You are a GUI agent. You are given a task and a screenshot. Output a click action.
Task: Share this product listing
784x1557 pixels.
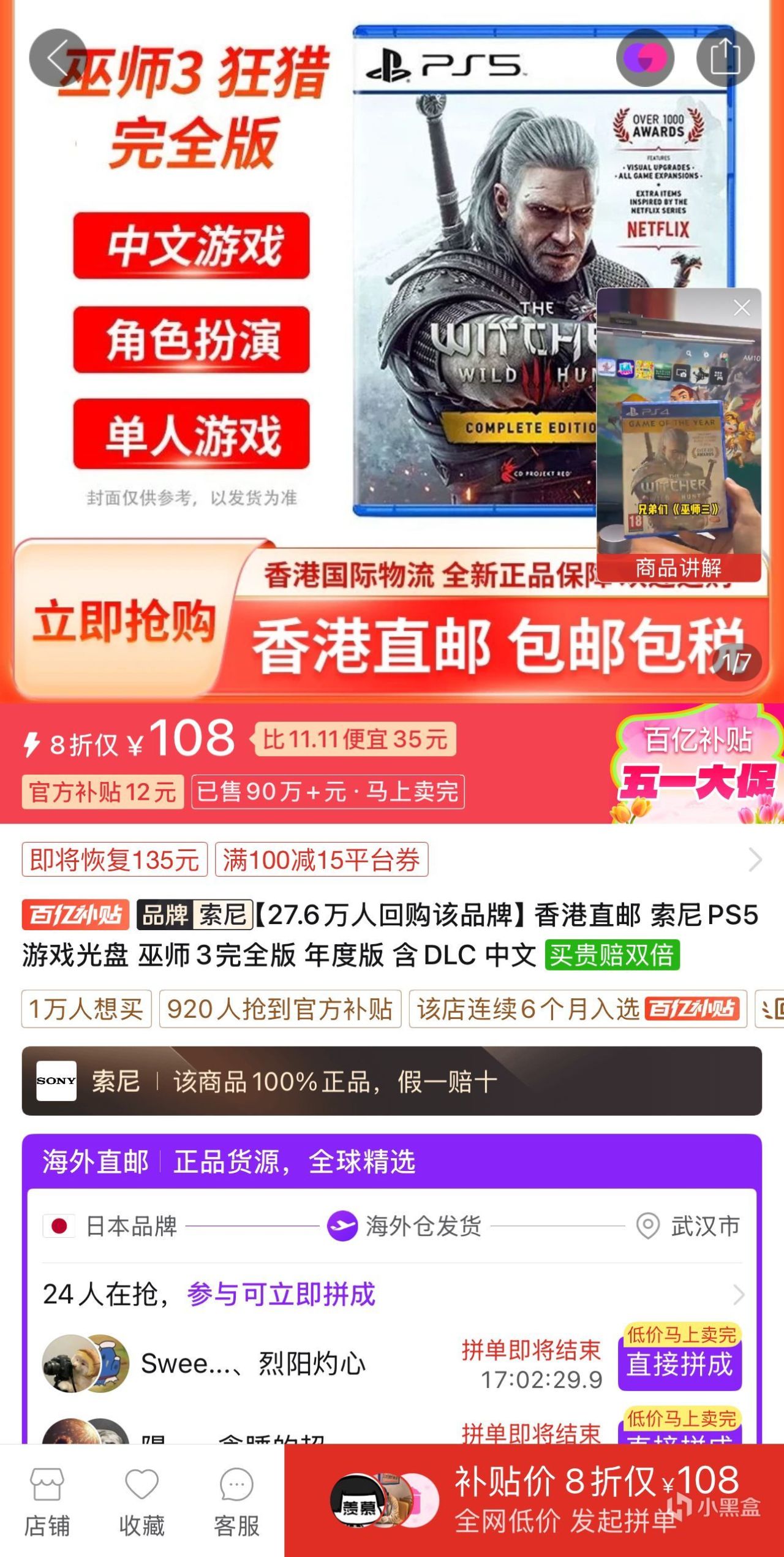coord(725,58)
